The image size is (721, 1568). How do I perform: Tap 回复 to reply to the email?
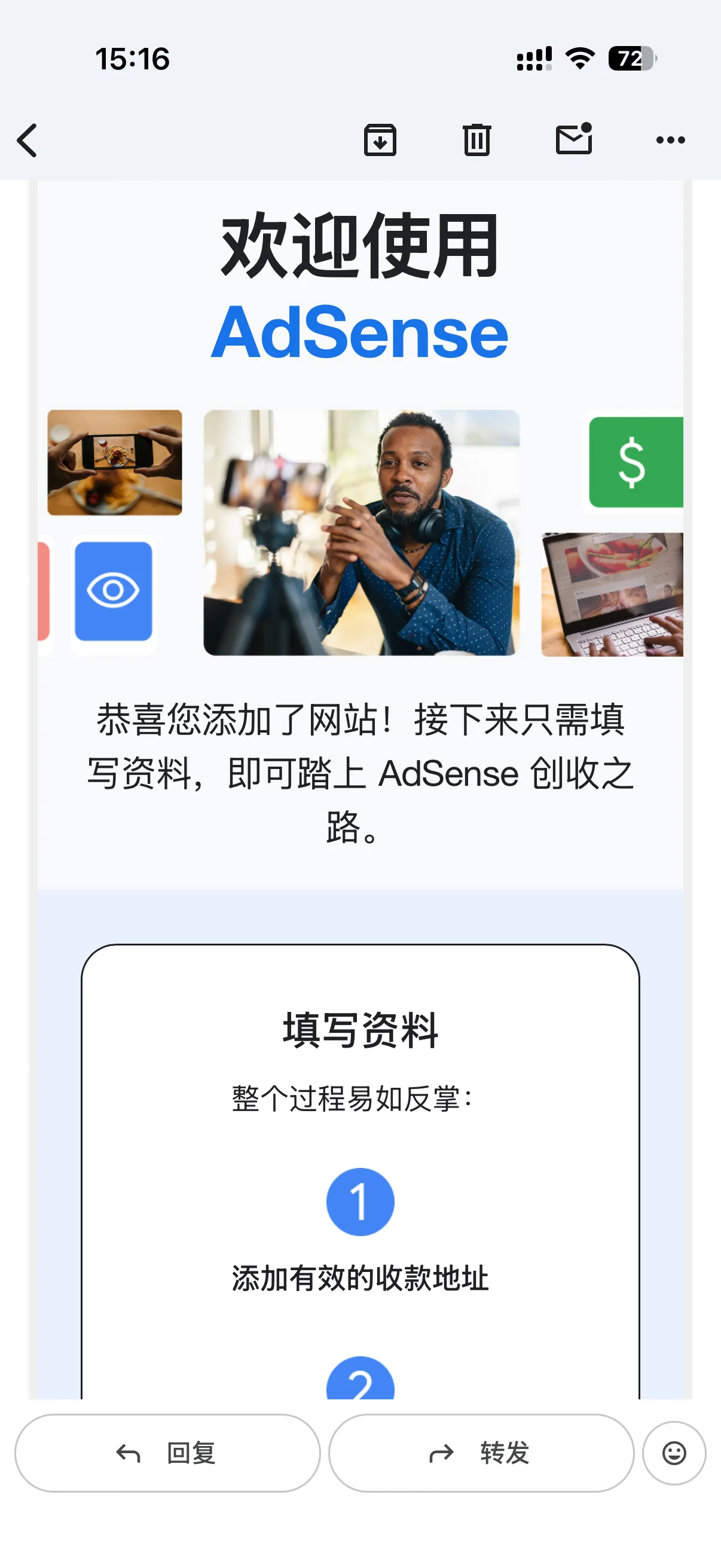167,1453
